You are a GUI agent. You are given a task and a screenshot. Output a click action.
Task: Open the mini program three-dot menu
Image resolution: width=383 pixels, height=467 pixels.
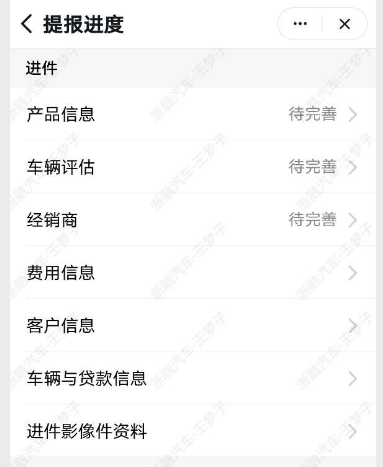pyautogui.click(x=300, y=24)
